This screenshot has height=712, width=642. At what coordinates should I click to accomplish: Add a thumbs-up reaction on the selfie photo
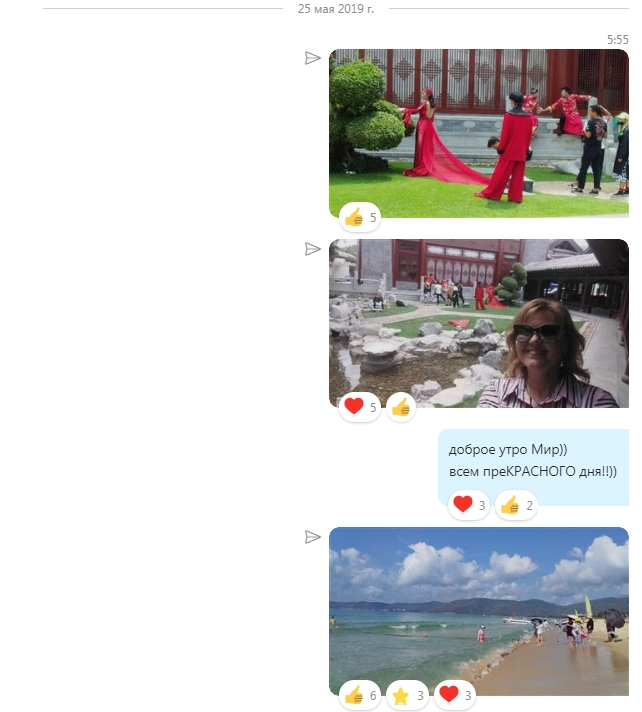401,407
